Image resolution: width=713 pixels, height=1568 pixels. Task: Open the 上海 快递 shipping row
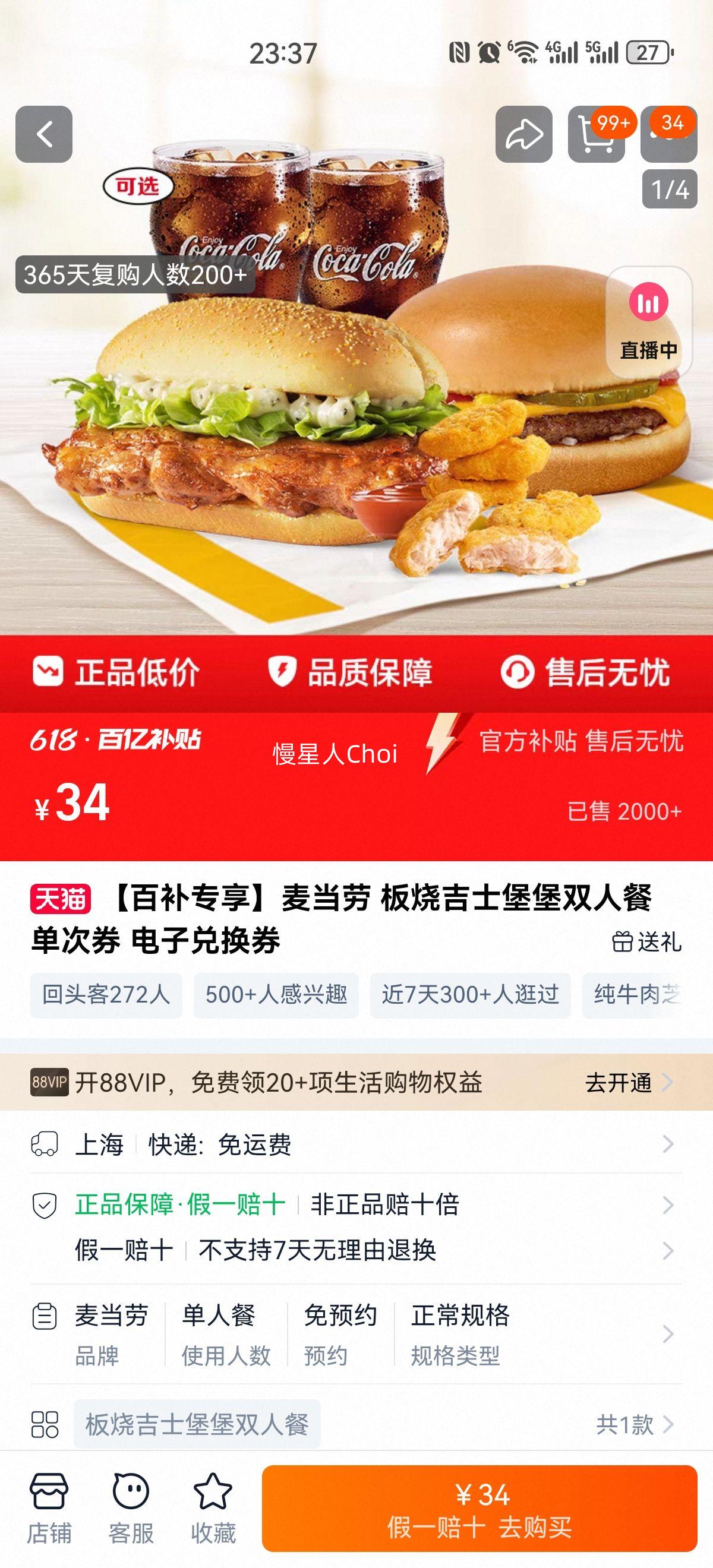356,1145
